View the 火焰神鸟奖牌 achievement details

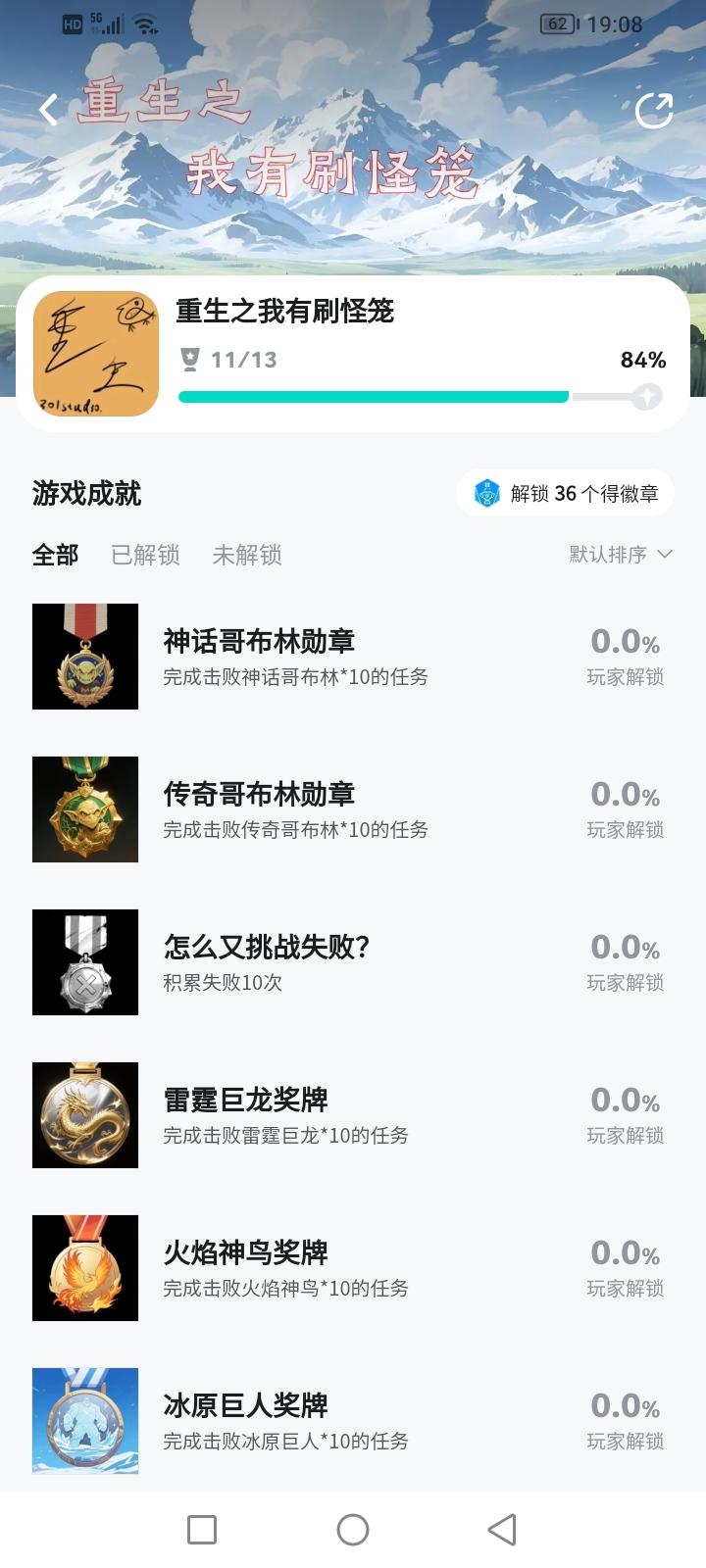(294, 1267)
